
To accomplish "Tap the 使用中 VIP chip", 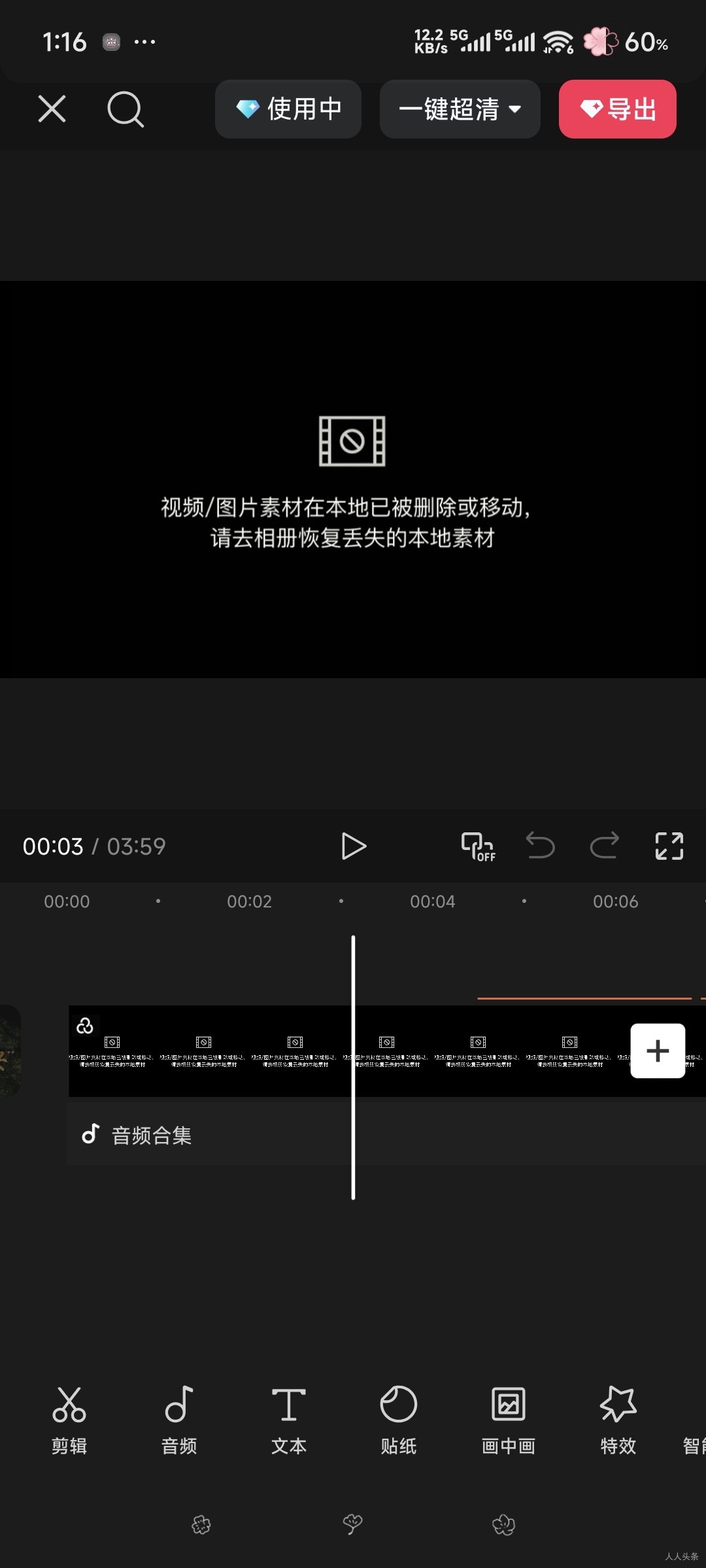I will (288, 109).
